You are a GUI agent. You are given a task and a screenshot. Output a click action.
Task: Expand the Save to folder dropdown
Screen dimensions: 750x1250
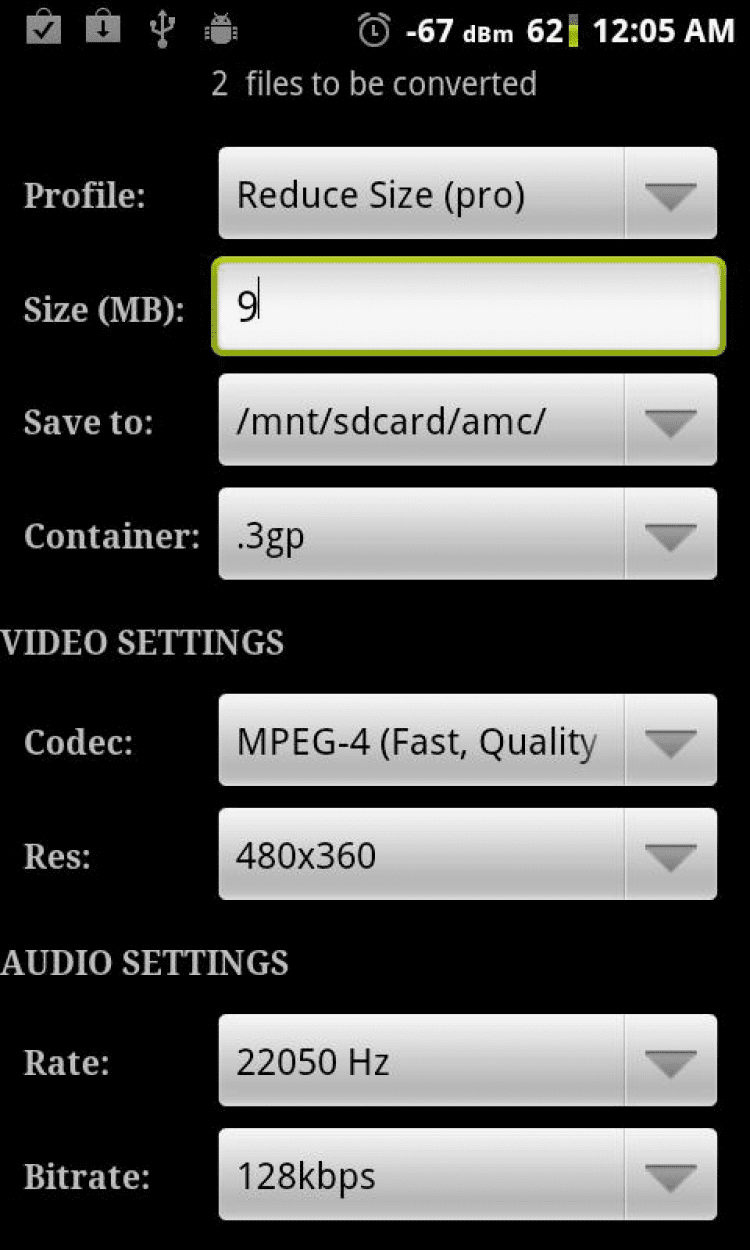467,421
